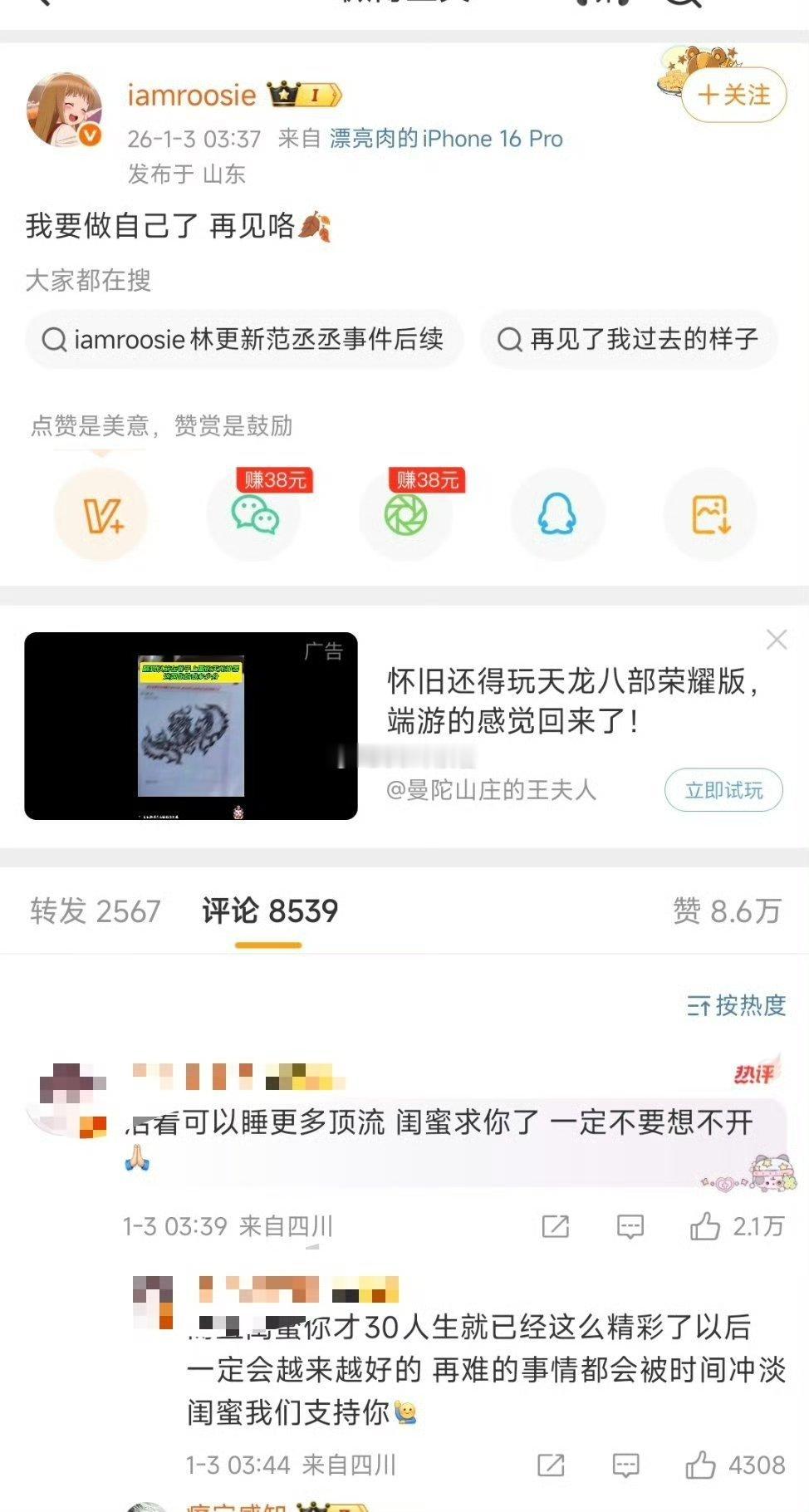Switch to the 转发 2567 tab
Viewport: 809px width, 1512px height.
pyautogui.click(x=94, y=911)
